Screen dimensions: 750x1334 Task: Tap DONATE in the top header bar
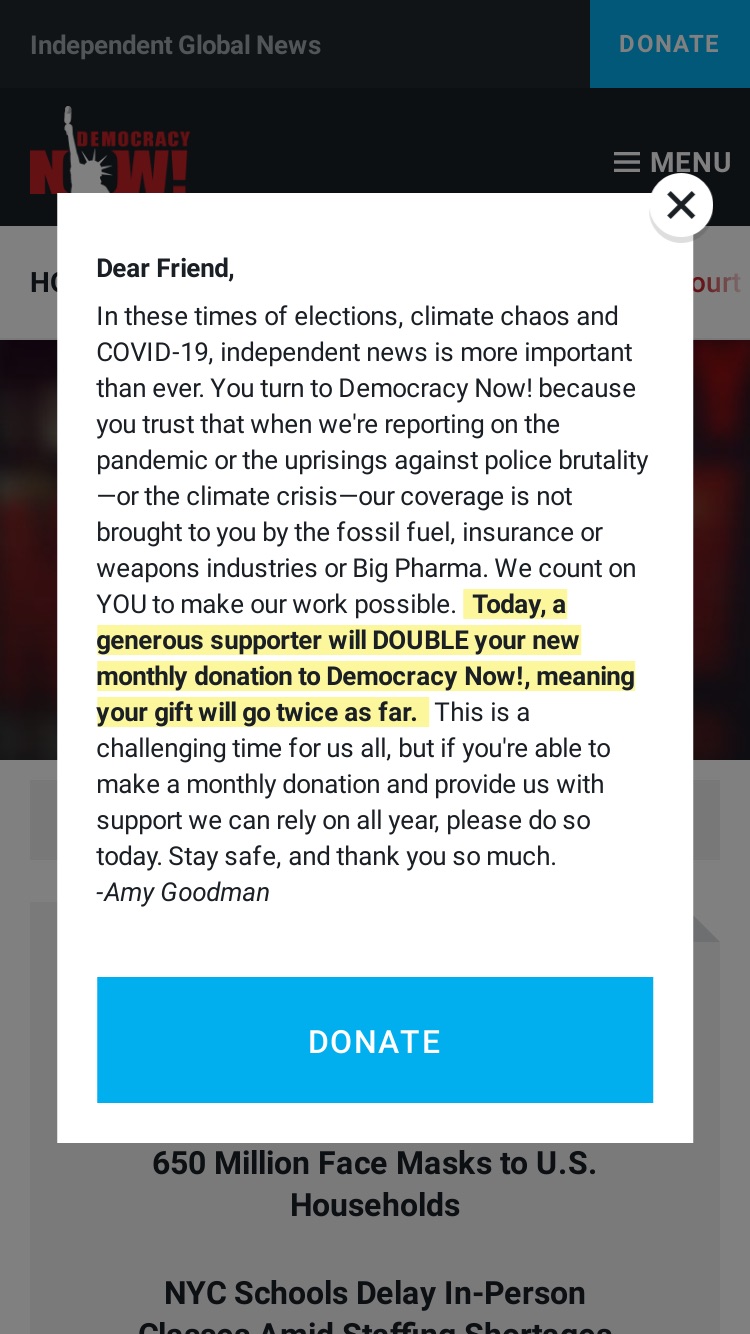tap(669, 44)
